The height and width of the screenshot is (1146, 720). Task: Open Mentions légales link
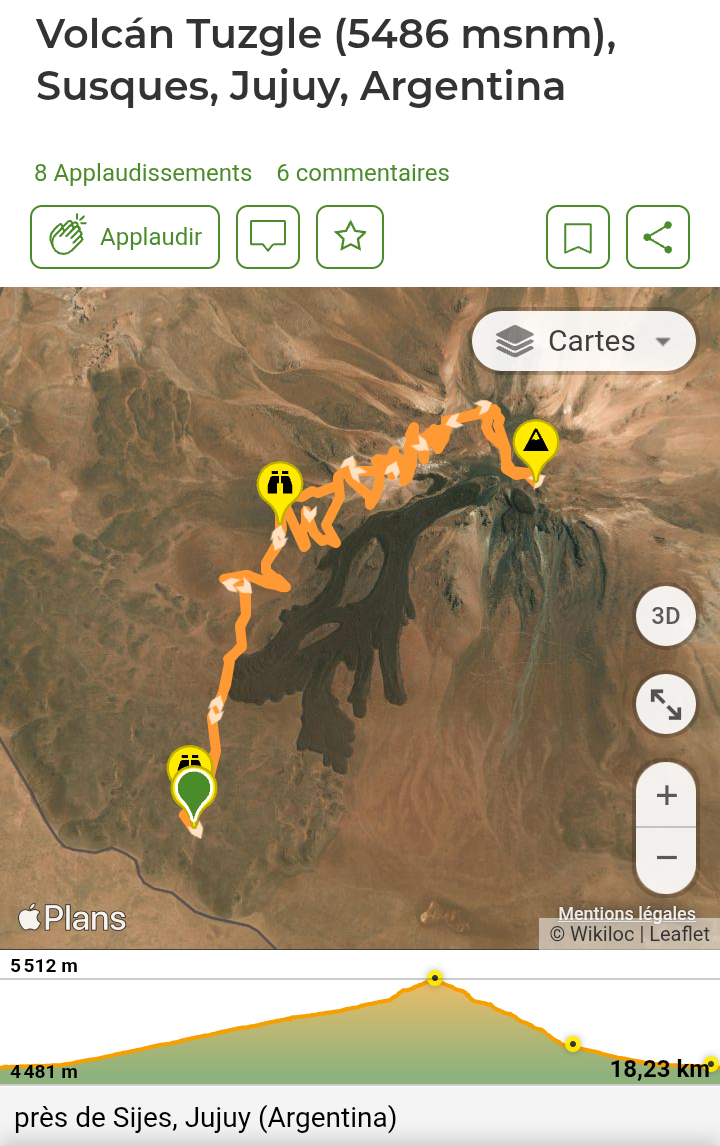coord(627,913)
